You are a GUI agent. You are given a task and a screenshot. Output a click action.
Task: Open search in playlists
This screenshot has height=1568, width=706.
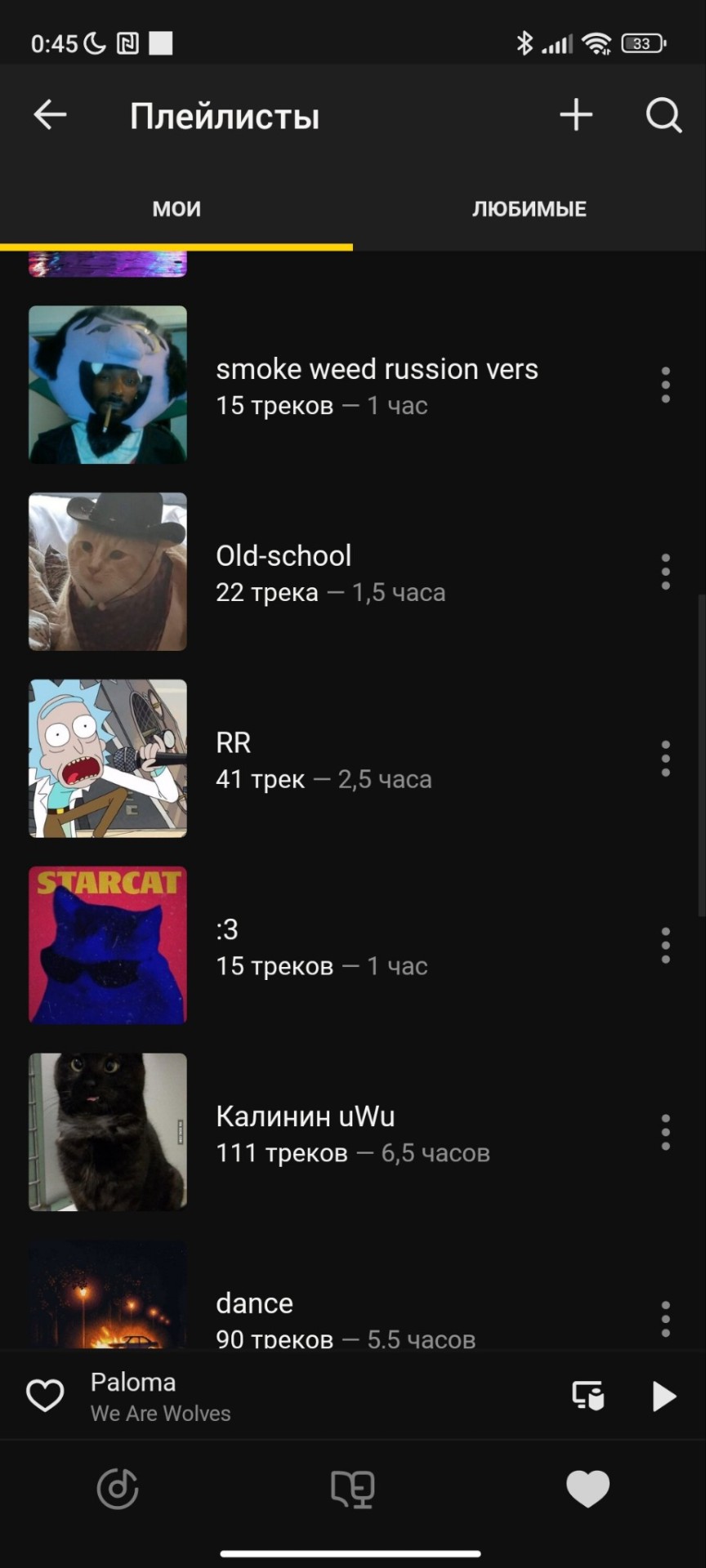[x=664, y=115]
